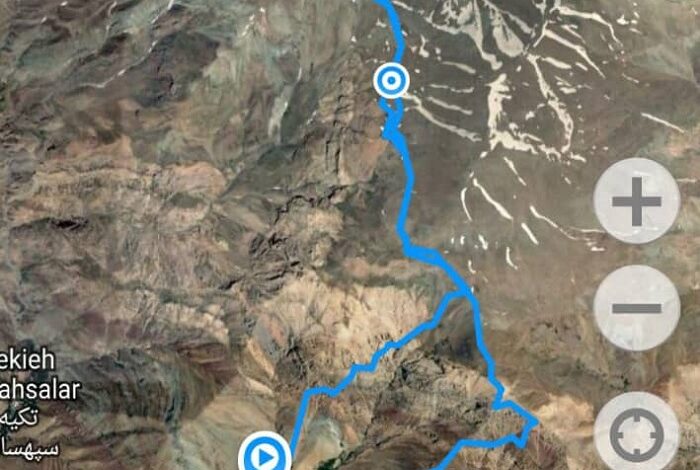
Task: Tap the play marker at route start
Action: 264,455
